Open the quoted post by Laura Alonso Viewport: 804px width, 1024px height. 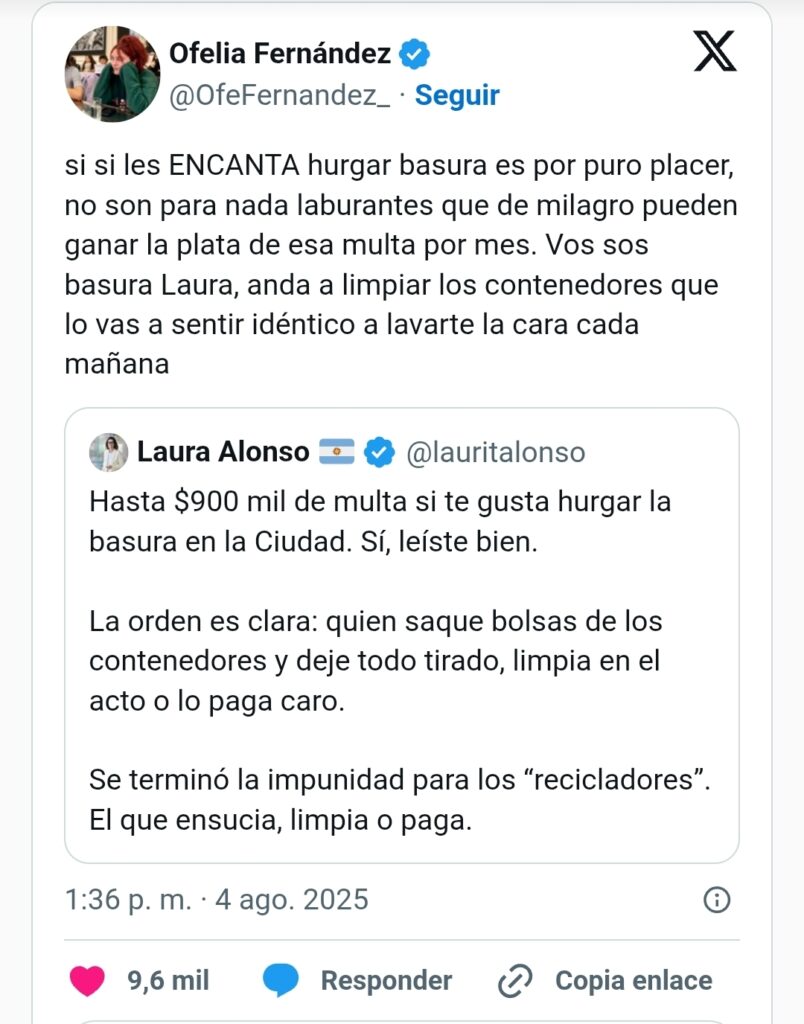coord(402,635)
